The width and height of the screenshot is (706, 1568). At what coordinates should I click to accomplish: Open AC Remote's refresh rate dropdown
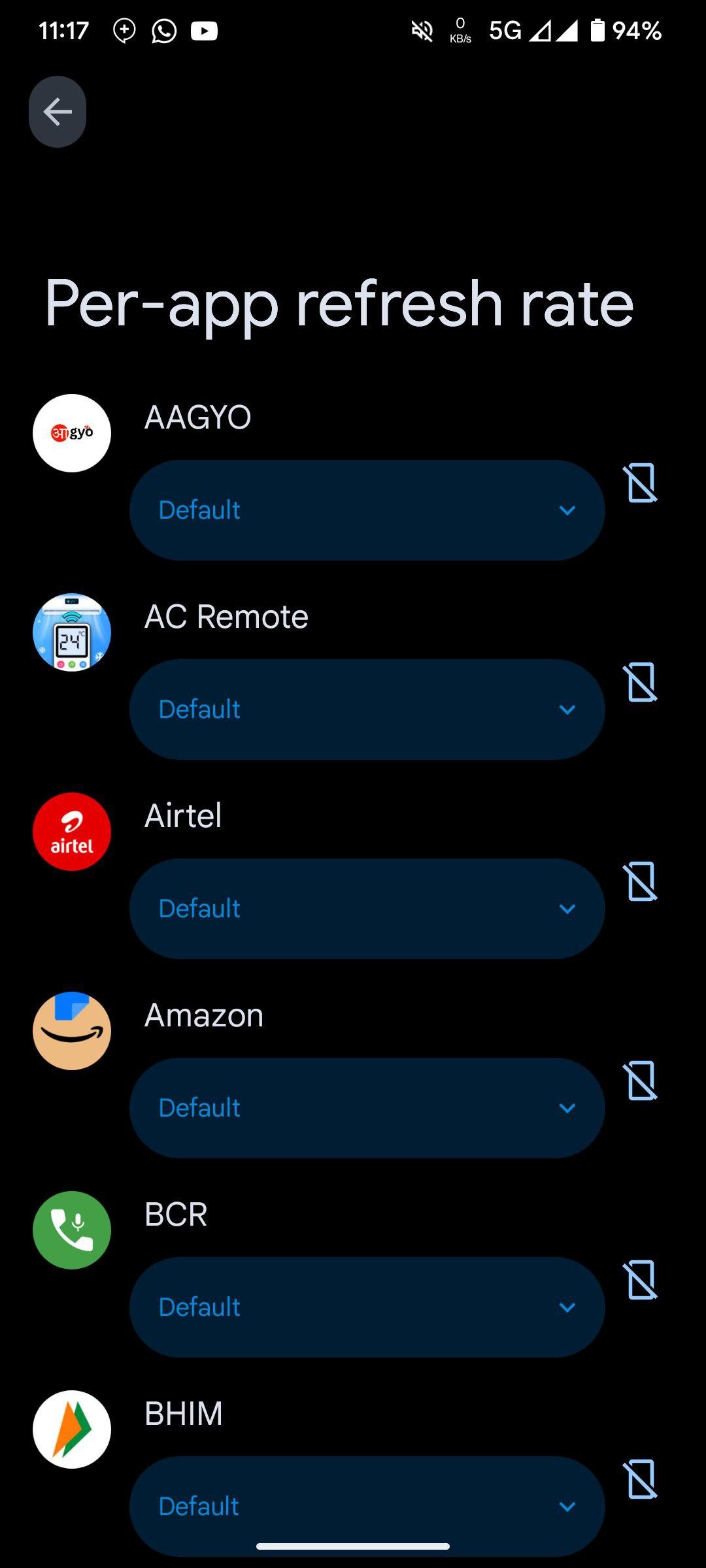point(367,710)
